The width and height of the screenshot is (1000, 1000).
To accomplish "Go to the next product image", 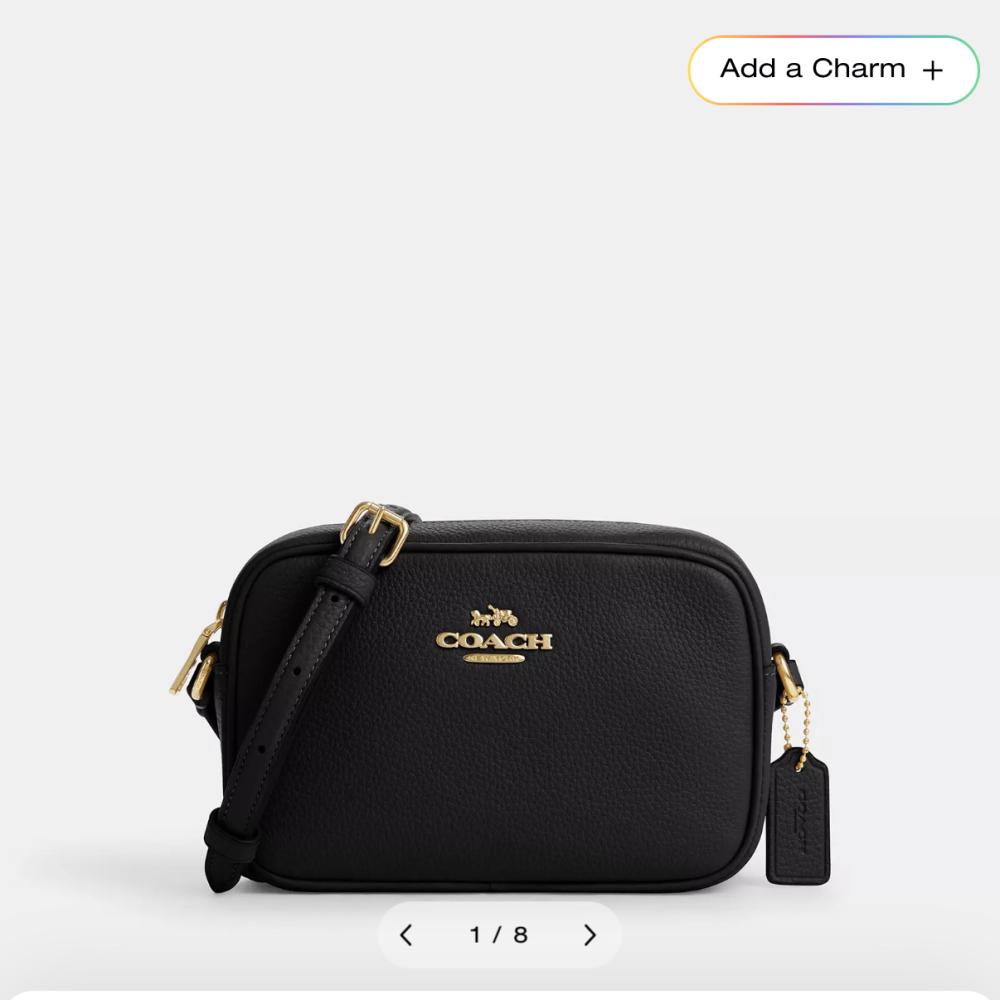I will tap(590, 935).
